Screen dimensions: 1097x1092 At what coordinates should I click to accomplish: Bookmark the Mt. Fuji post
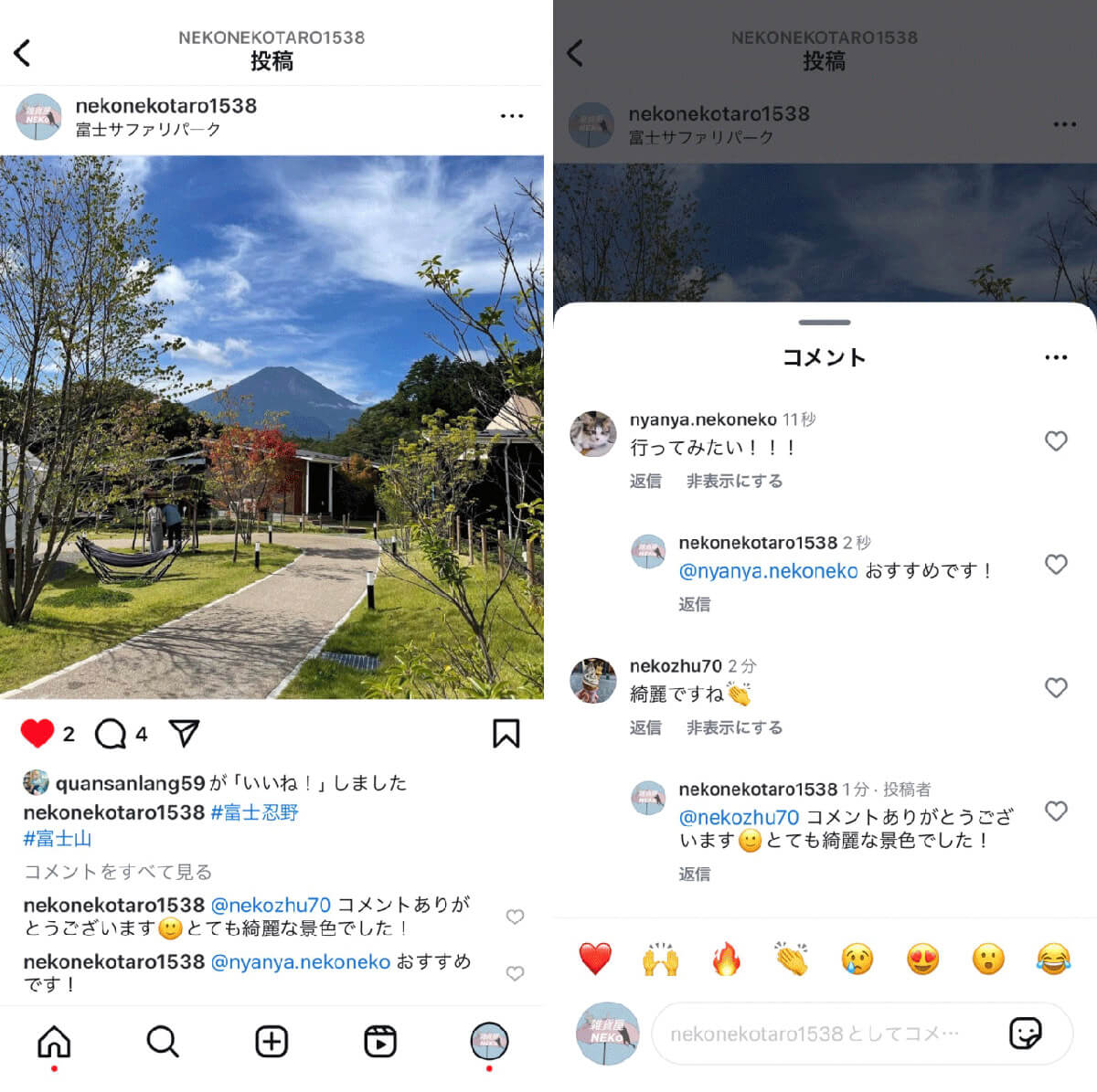coord(506,733)
